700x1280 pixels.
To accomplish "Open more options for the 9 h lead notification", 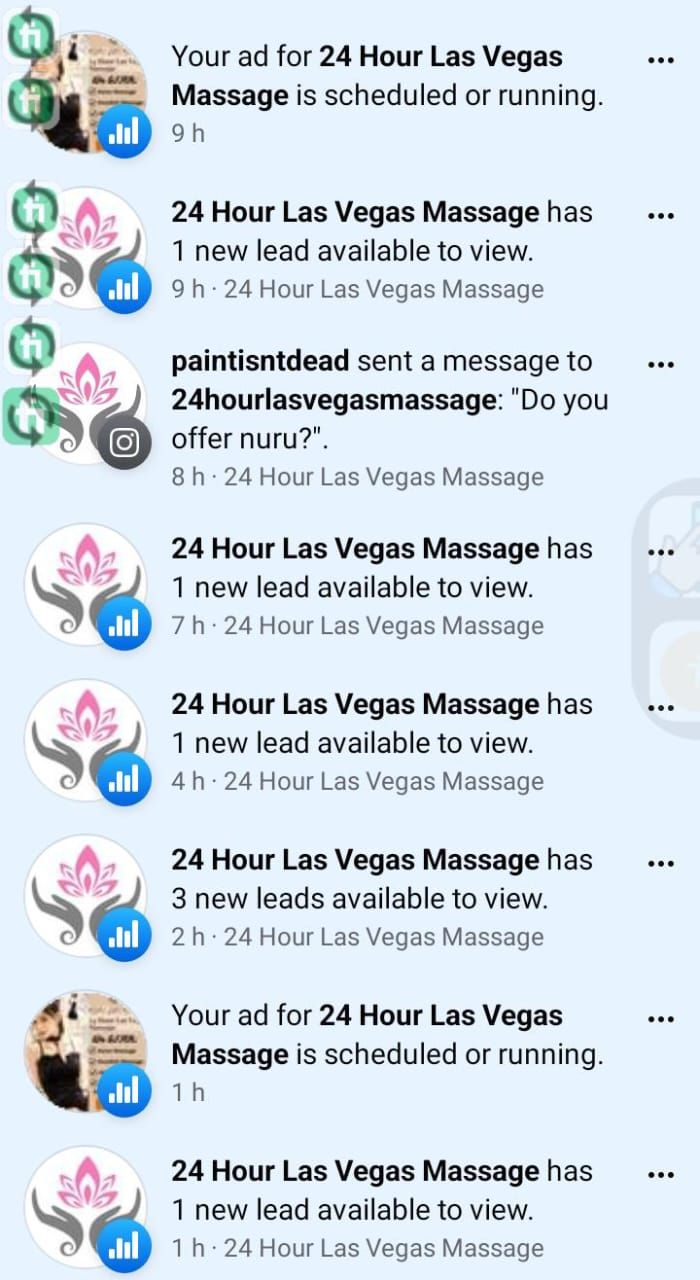I will 660,215.
